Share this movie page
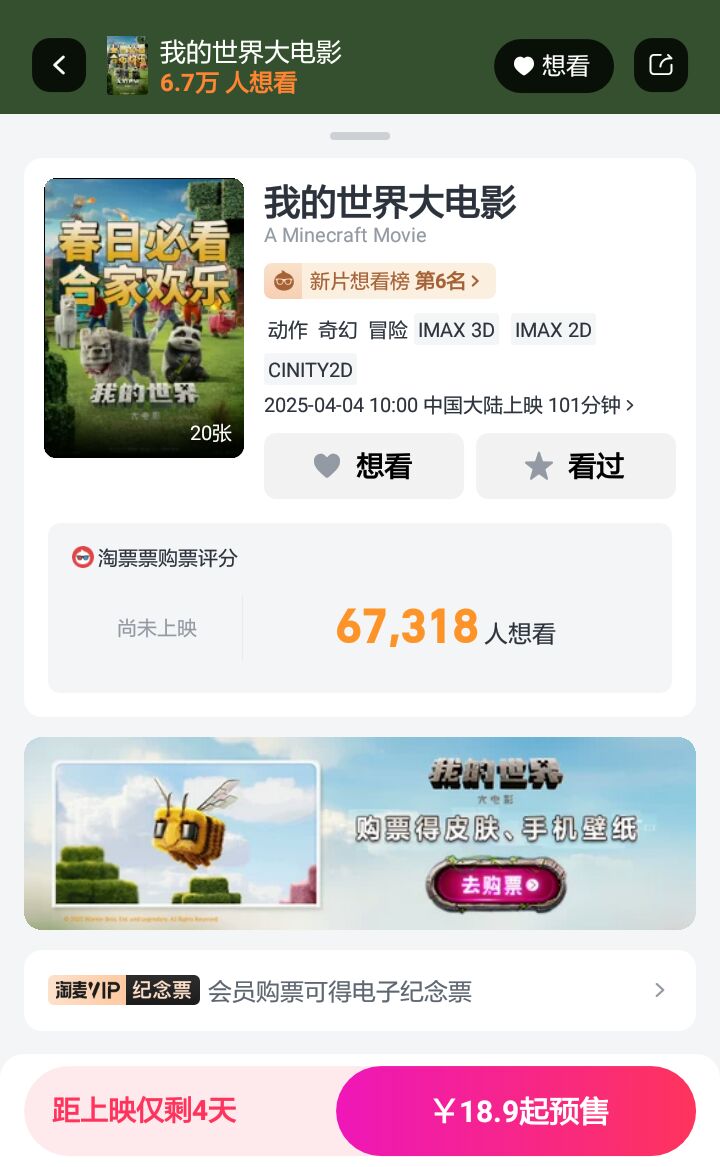This screenshot has width=720, height=1167. [x=660, y=66]
